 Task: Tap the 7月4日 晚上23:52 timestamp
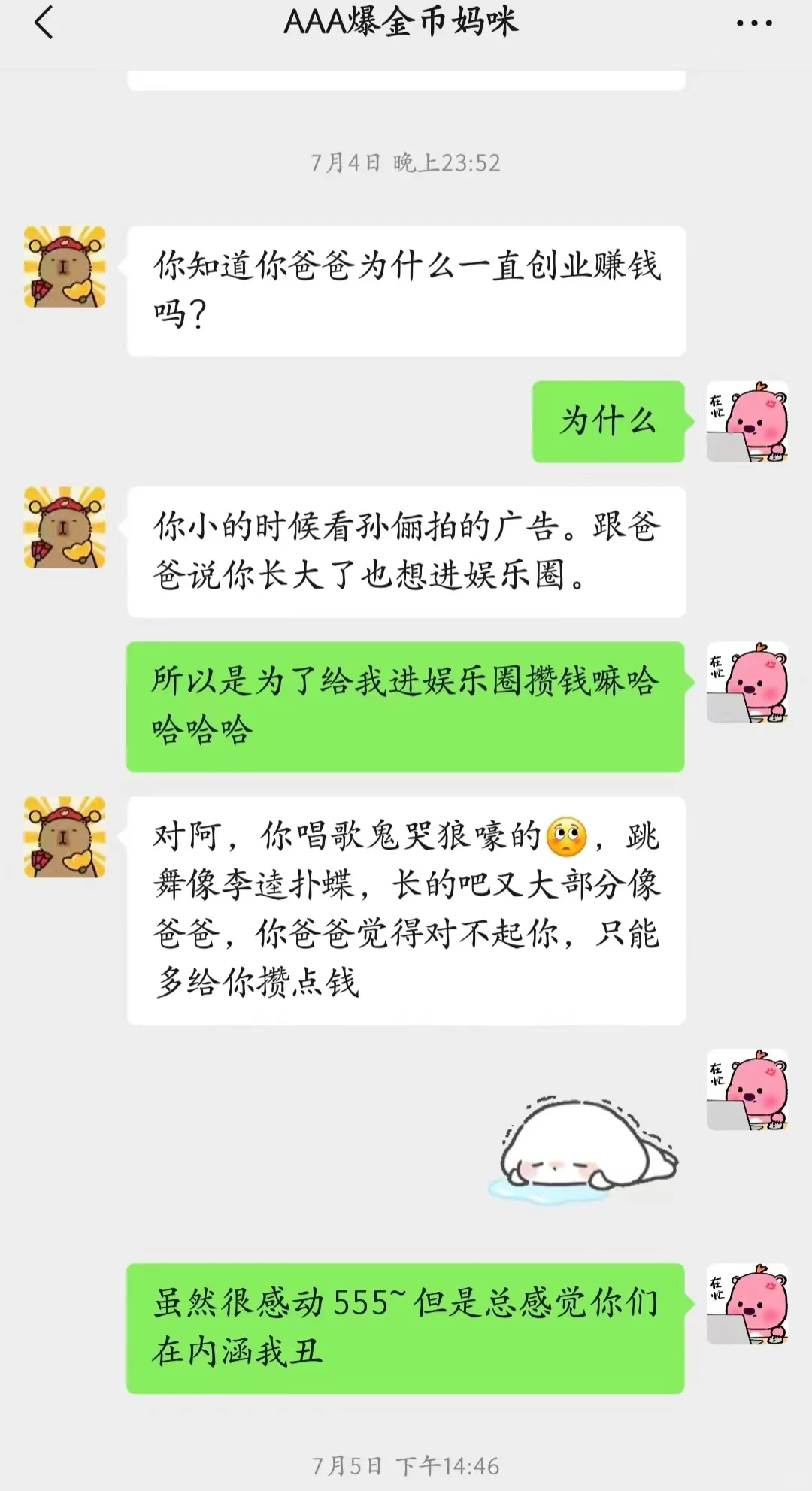406,162
